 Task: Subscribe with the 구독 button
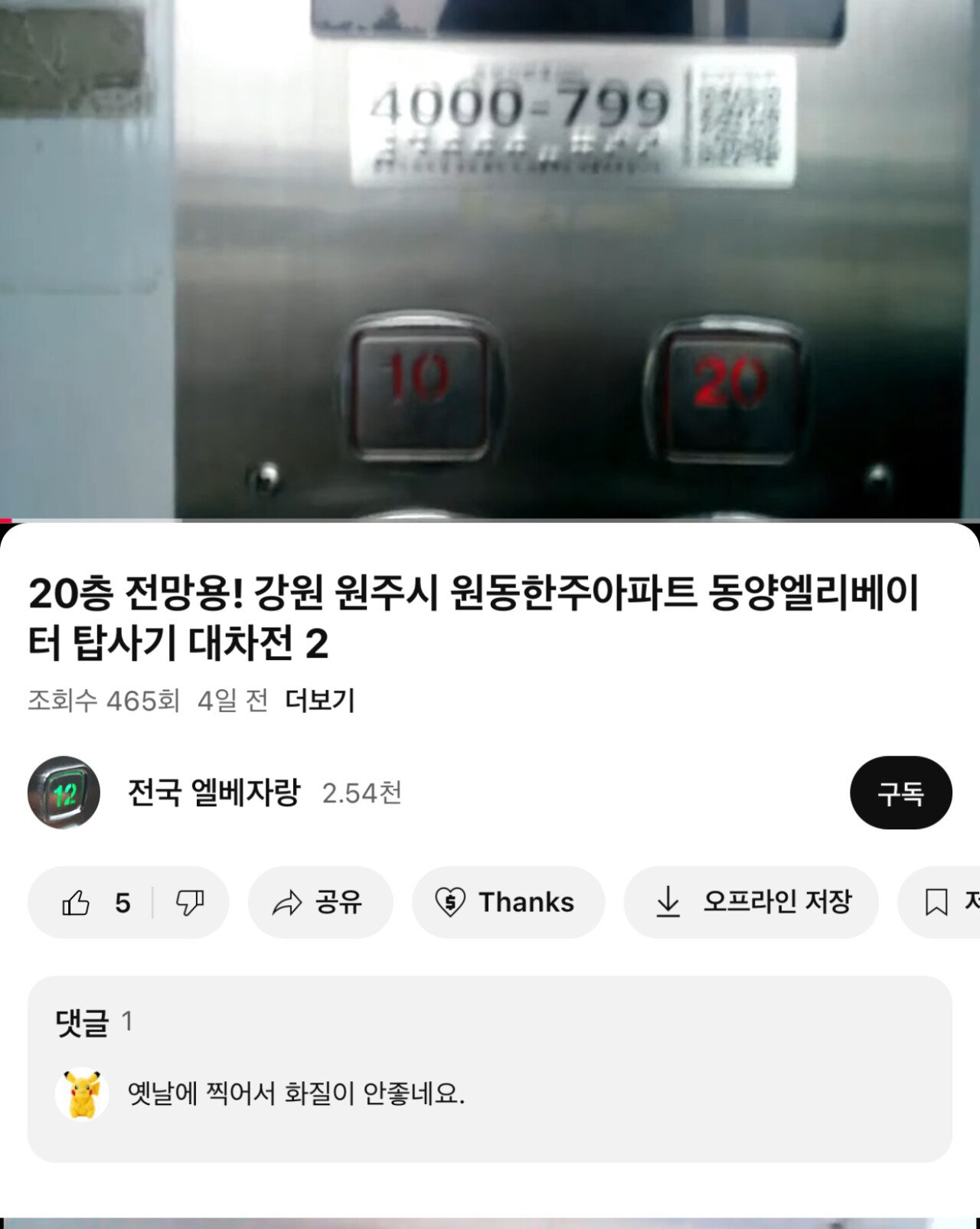click(x=900, y=793)
